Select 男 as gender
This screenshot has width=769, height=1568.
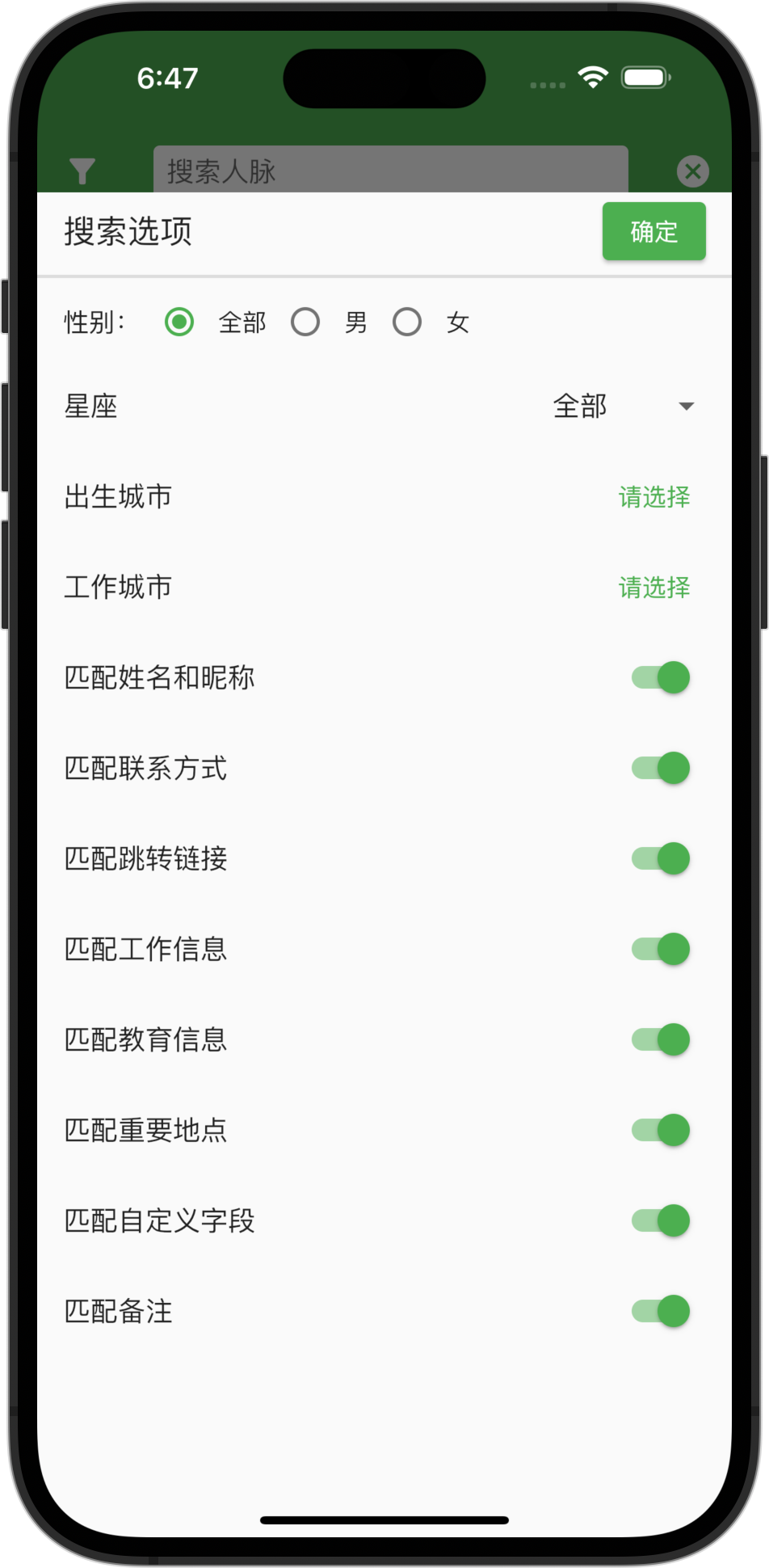[305, 322]
